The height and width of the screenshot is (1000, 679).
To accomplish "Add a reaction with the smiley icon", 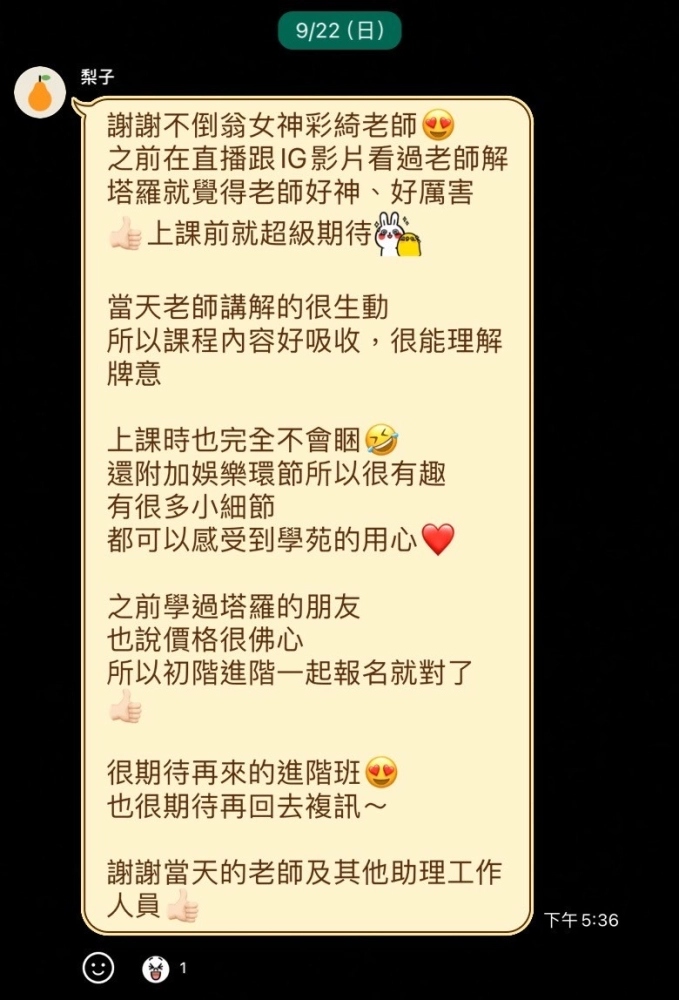I will pyautogui.click(x=98, y=967).
